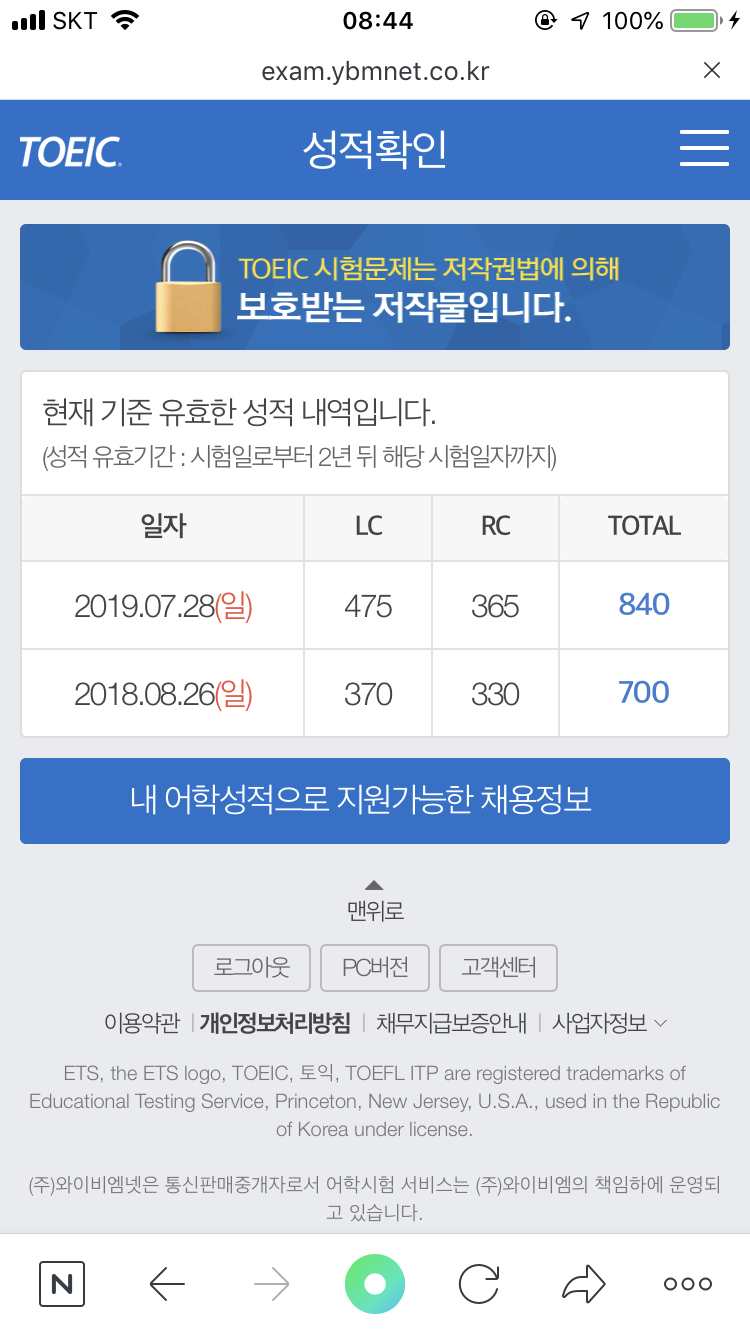
Task: Open the 700 total score details
Action: click(644, 692)
